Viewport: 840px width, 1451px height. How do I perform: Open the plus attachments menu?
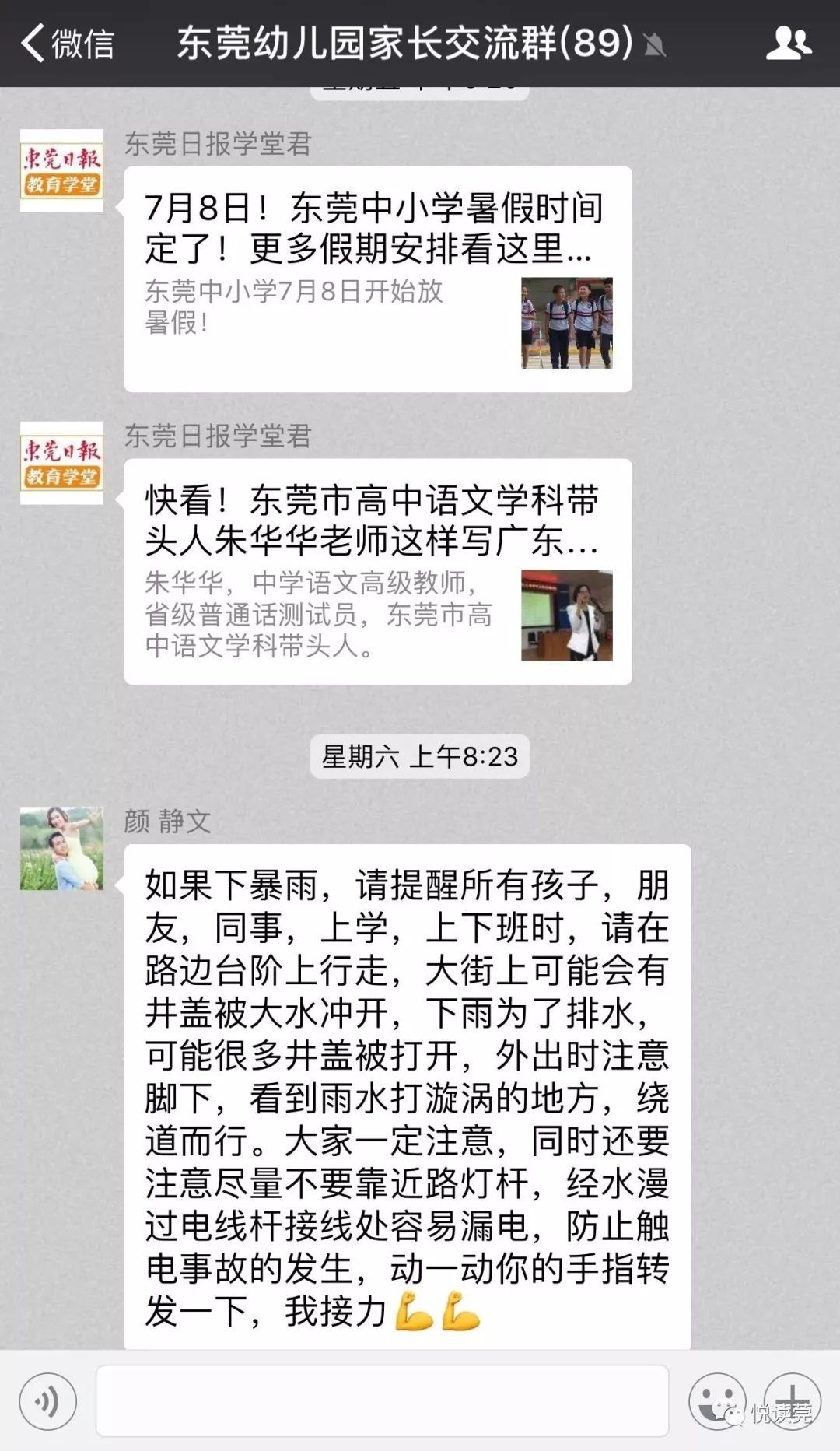point(793,1401)
